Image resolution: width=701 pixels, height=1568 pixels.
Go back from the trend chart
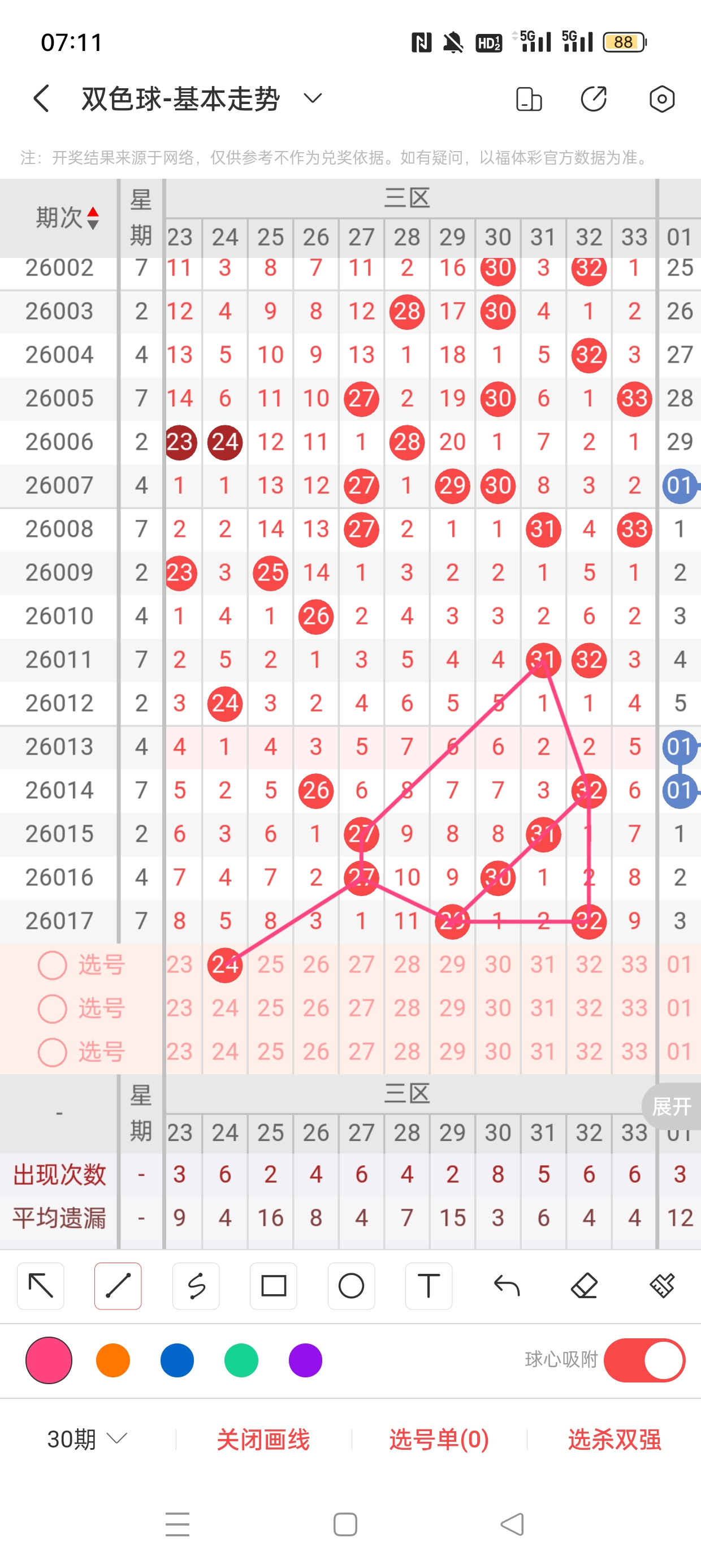click(x=41, y=98)
